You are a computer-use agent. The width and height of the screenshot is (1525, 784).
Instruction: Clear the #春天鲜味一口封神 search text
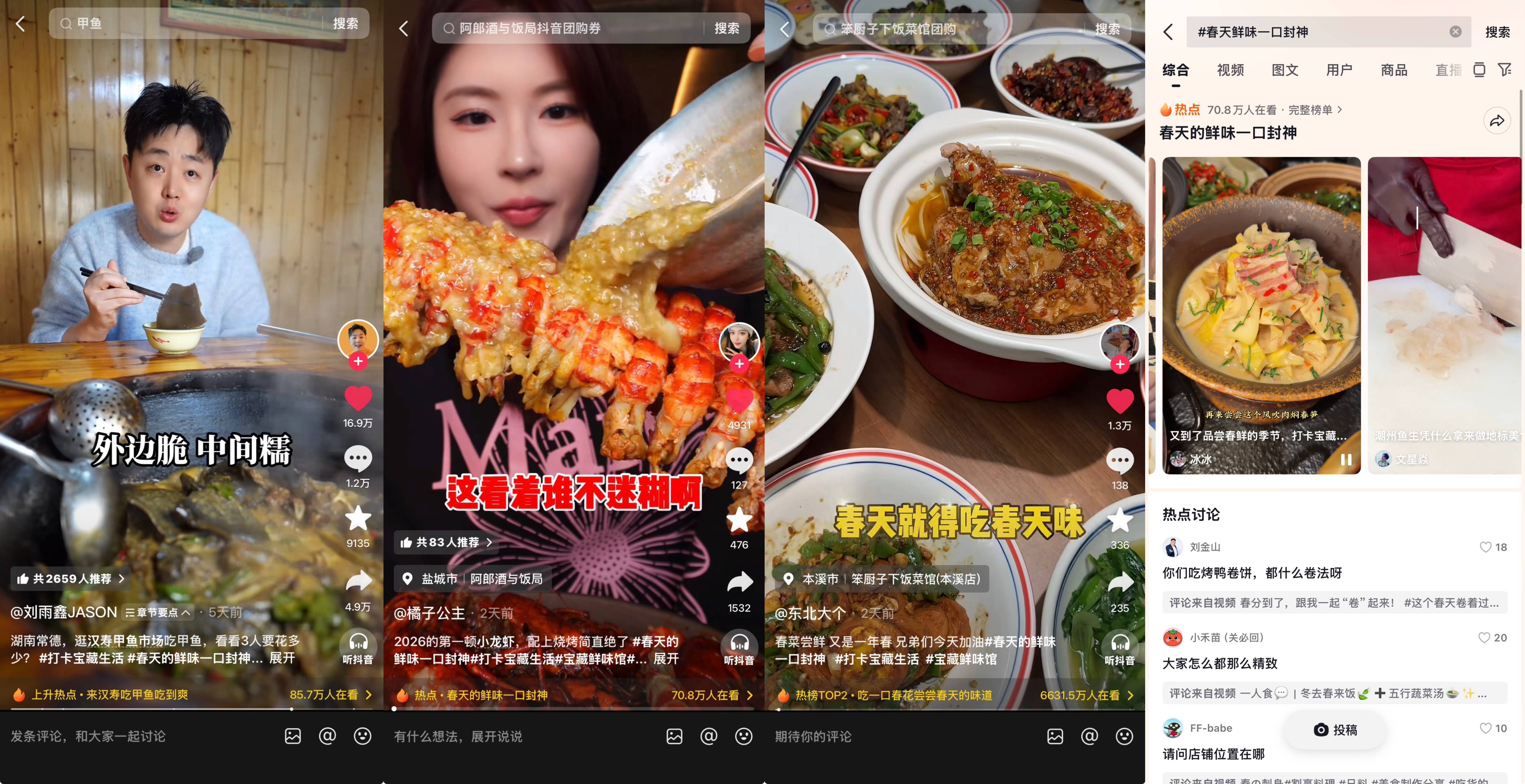coord(1455,32)
